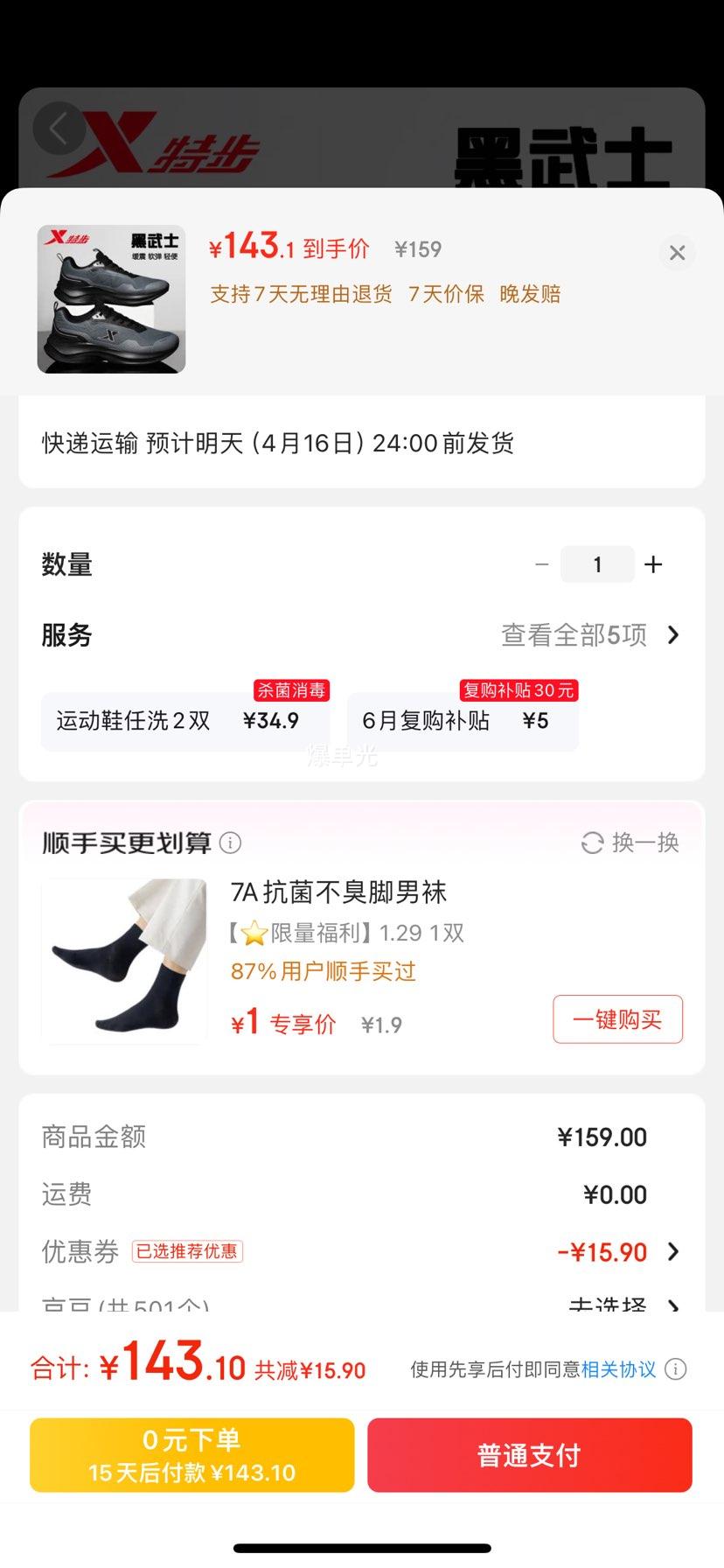Image resolution: width=724 pixels, height=1568 pixels.
Task: Decrease quantity with the minus button
Action: [542, 564]
